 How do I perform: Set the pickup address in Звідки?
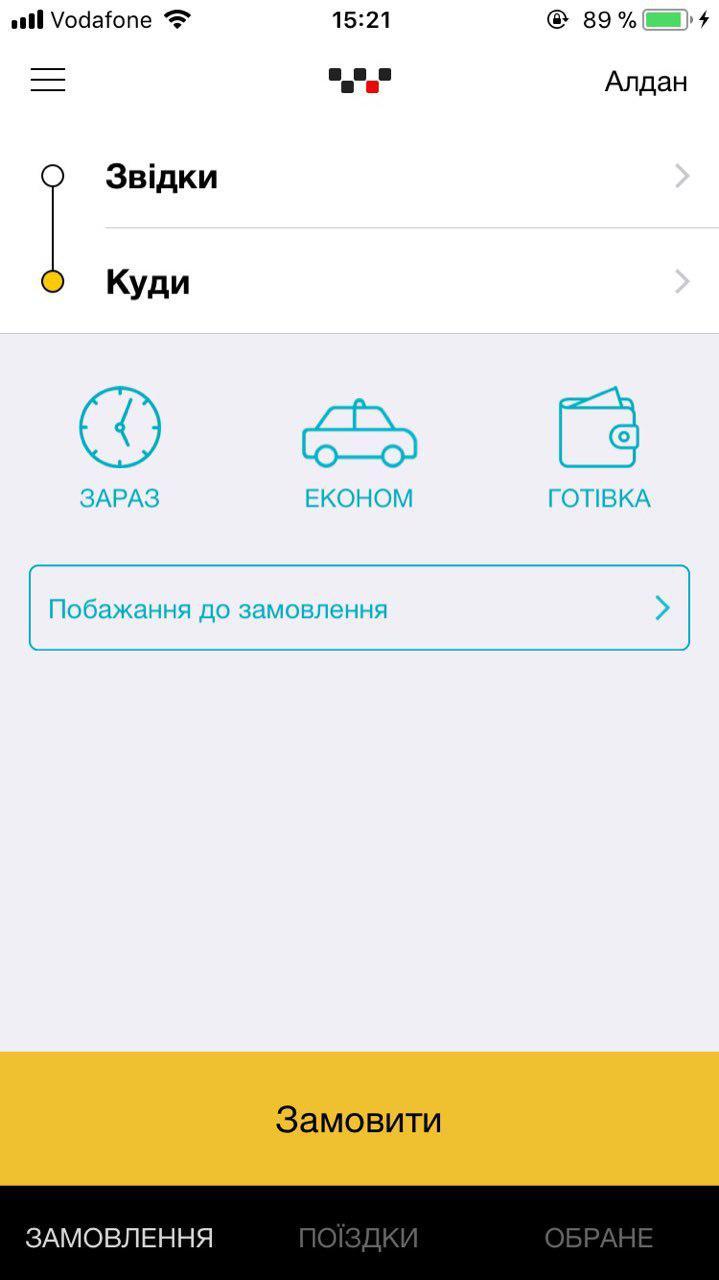398,177
